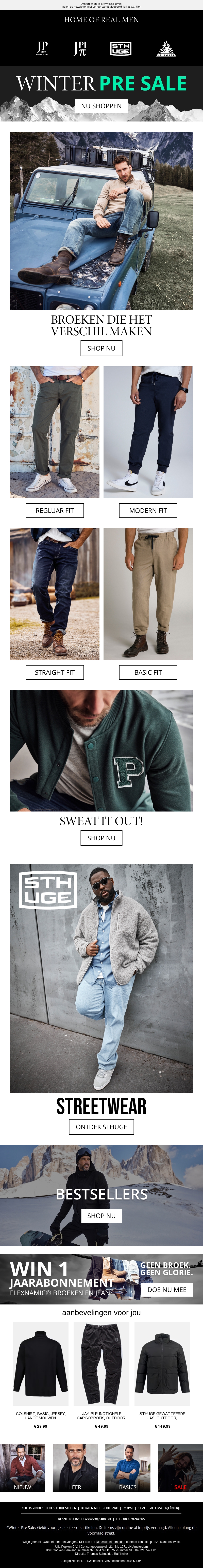Tap ONTDEK STHUGE button
This screenshot has width=203, height=1568.
tap(101, 1127)
